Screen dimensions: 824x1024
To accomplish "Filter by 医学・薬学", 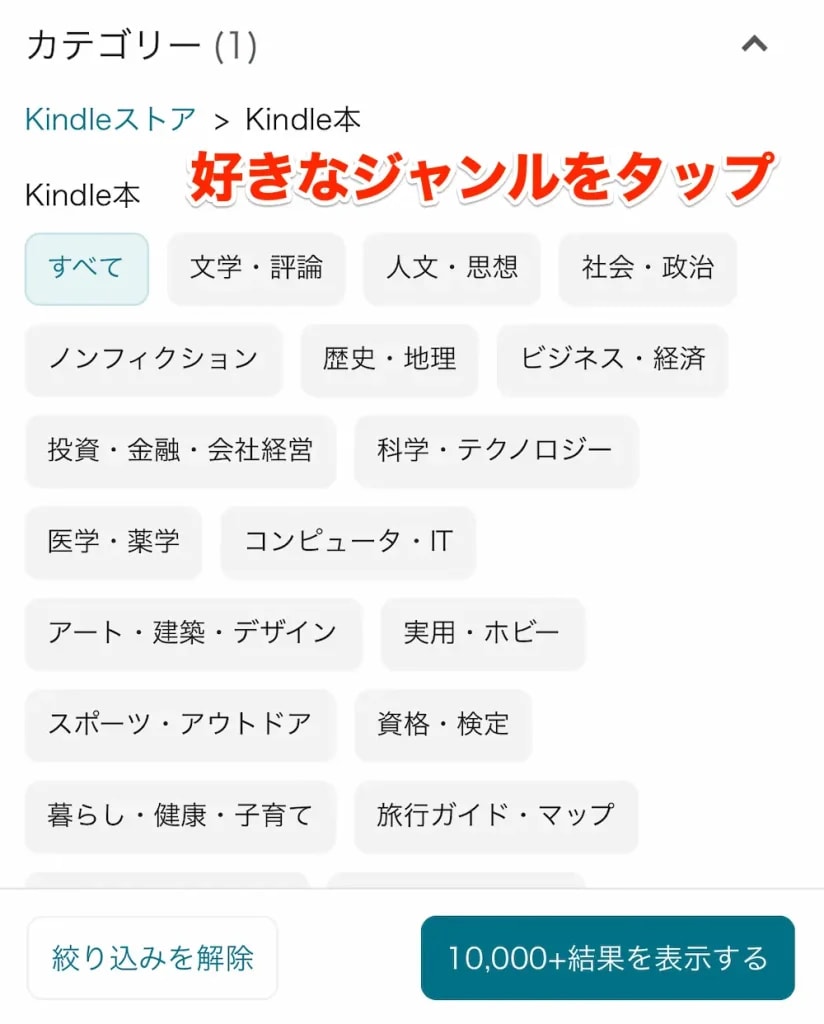I will (113, 542).
